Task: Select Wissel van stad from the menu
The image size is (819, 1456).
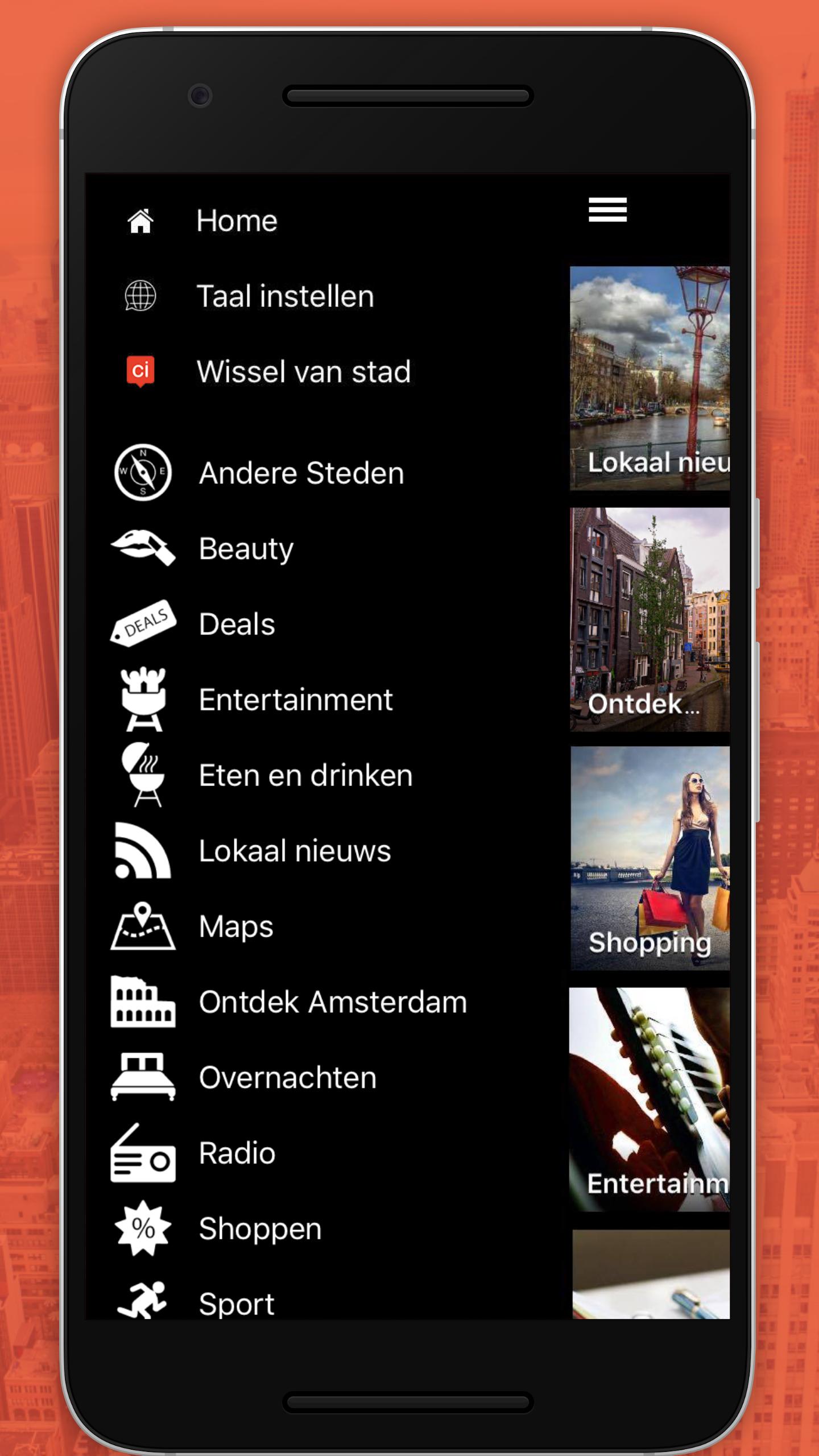Action: click(304, 373)
